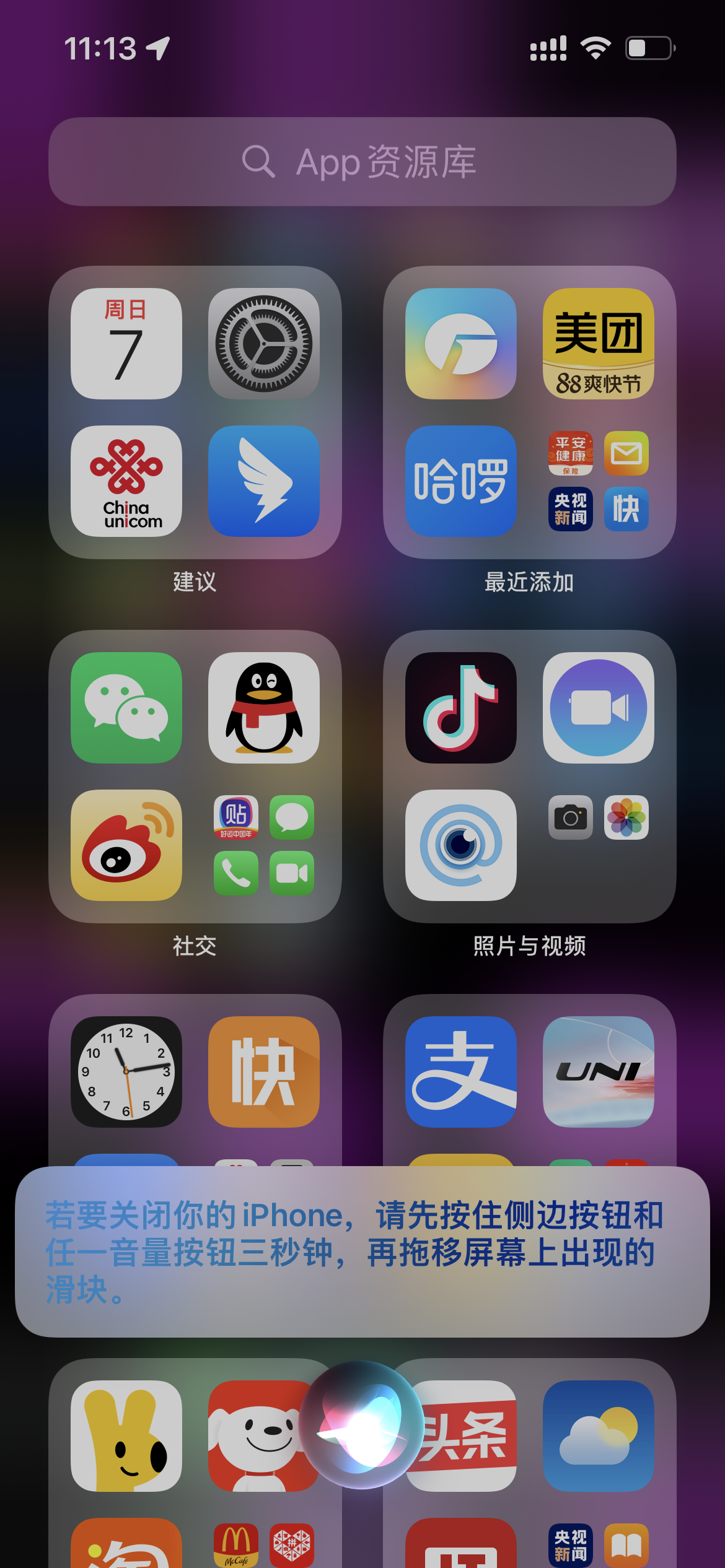Open the Calendar app showing 周日 7
The image size is (725, 1568).
point(126,344)
